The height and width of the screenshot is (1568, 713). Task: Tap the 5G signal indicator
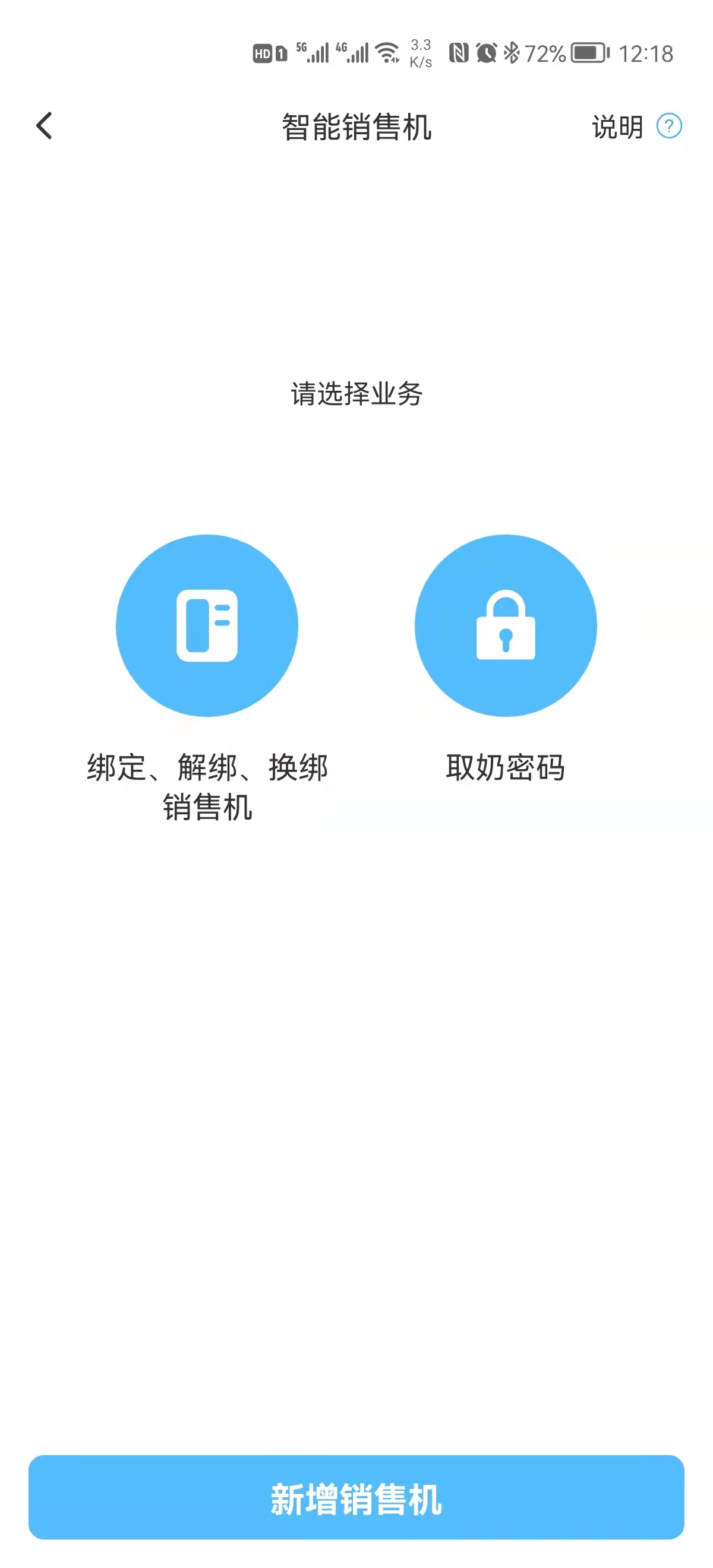pyautogui.click(x=313, y=52)
